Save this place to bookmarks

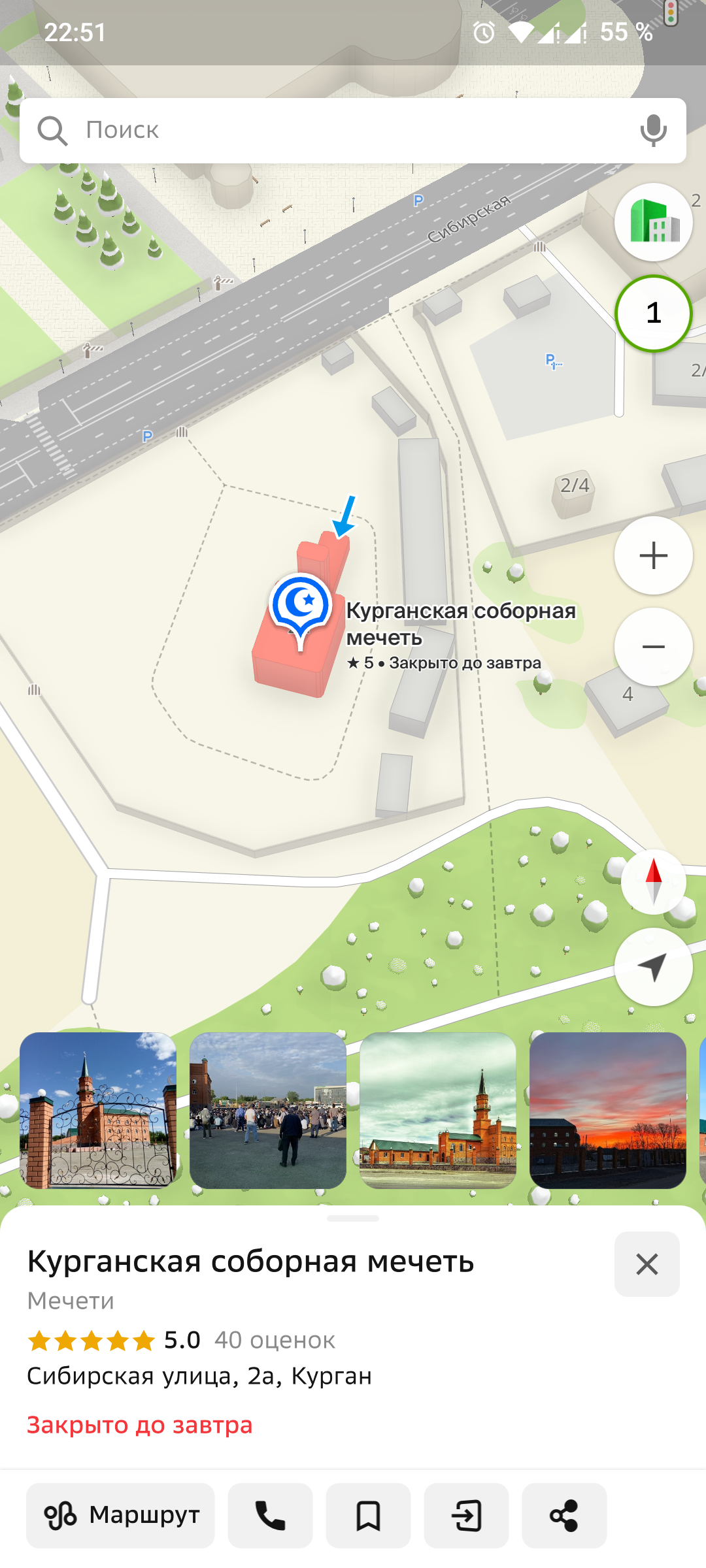pyautogui.click(x=368, y=1516)
